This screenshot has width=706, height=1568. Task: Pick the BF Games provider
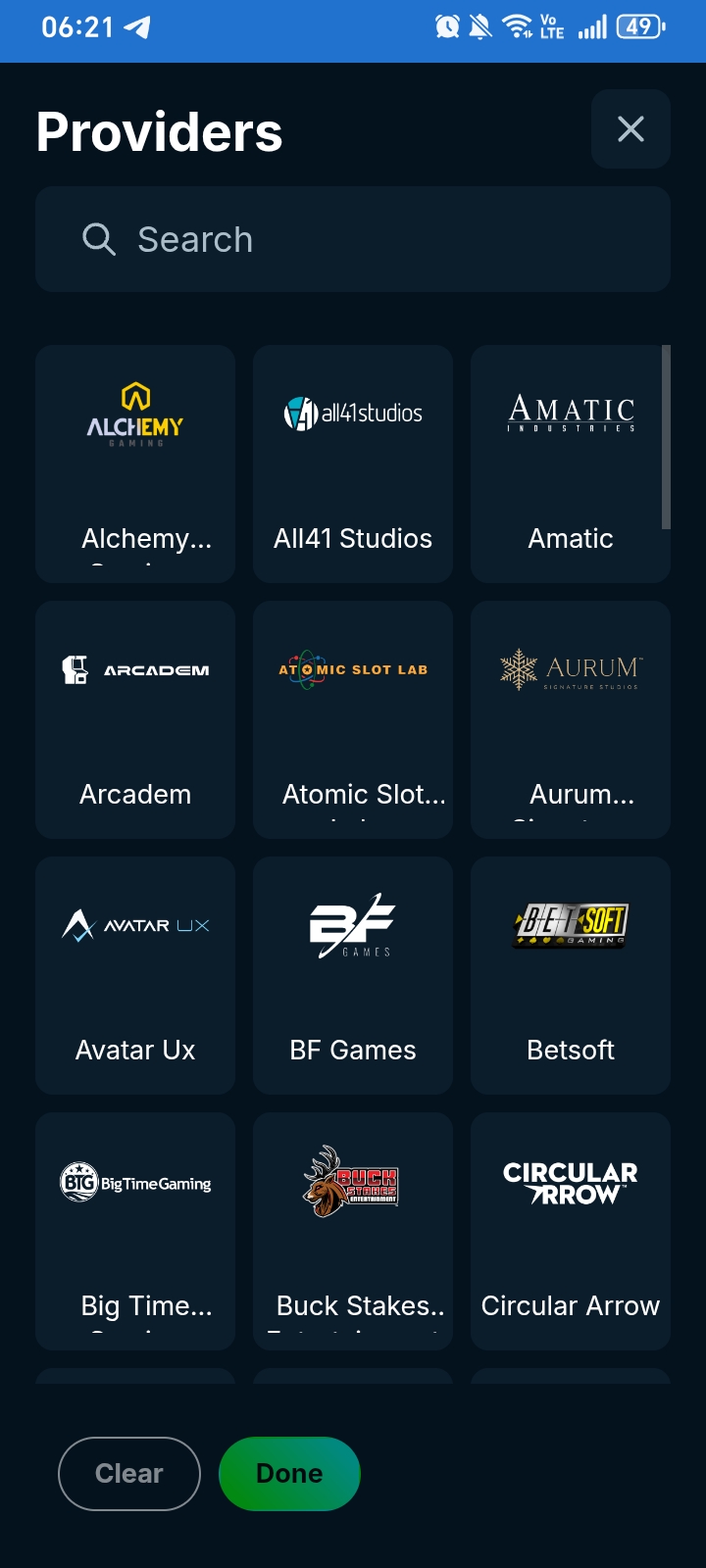click(x=353, y=975)
